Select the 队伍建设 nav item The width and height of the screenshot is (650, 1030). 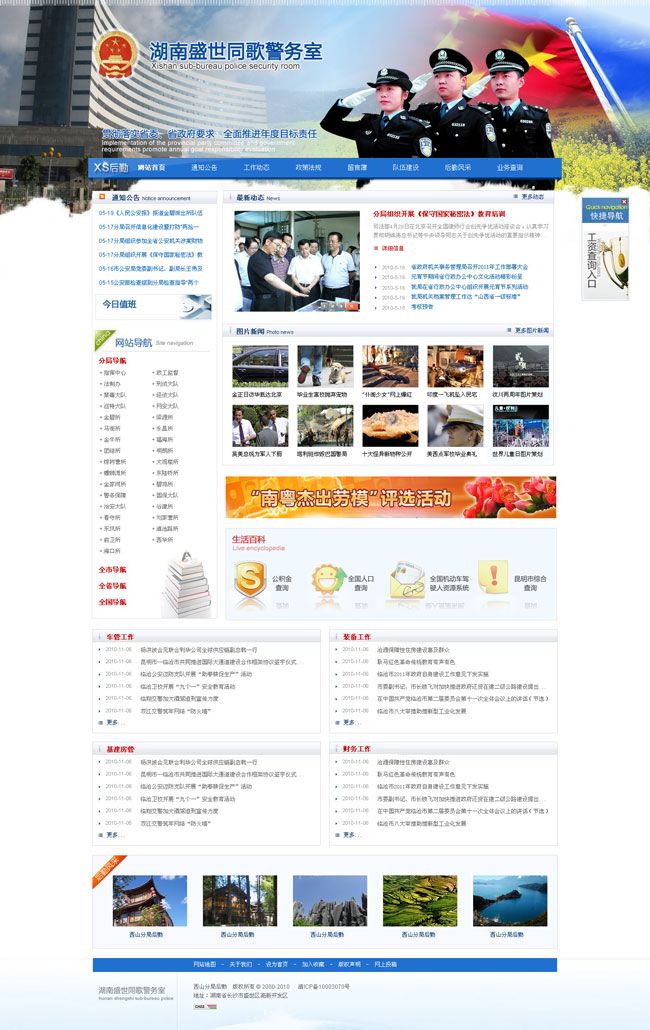[x=405, y=168]
